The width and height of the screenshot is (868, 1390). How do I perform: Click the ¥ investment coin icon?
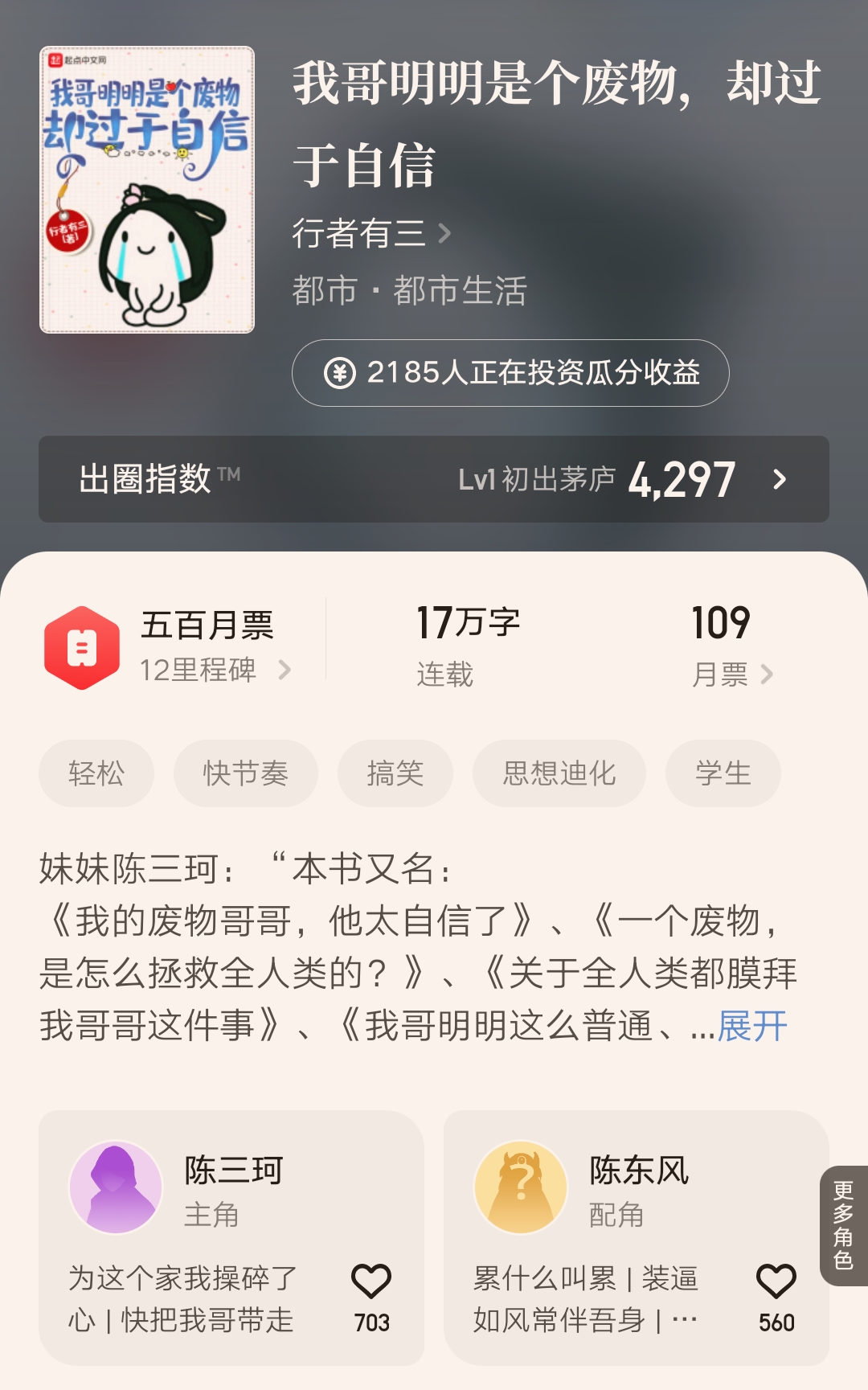click(x=339, y=372)
